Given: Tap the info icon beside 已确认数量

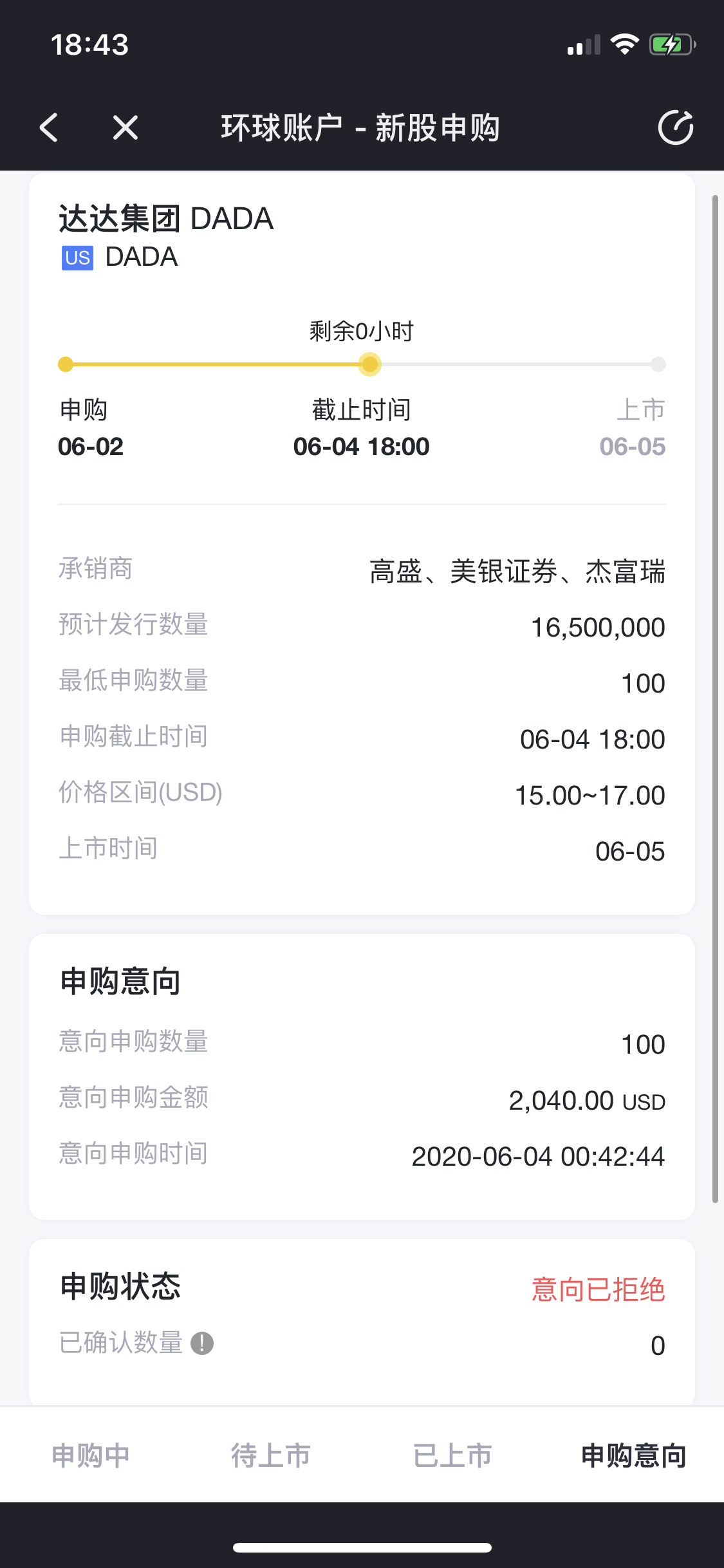Looking at the screenshot, I should (202, 1343).
